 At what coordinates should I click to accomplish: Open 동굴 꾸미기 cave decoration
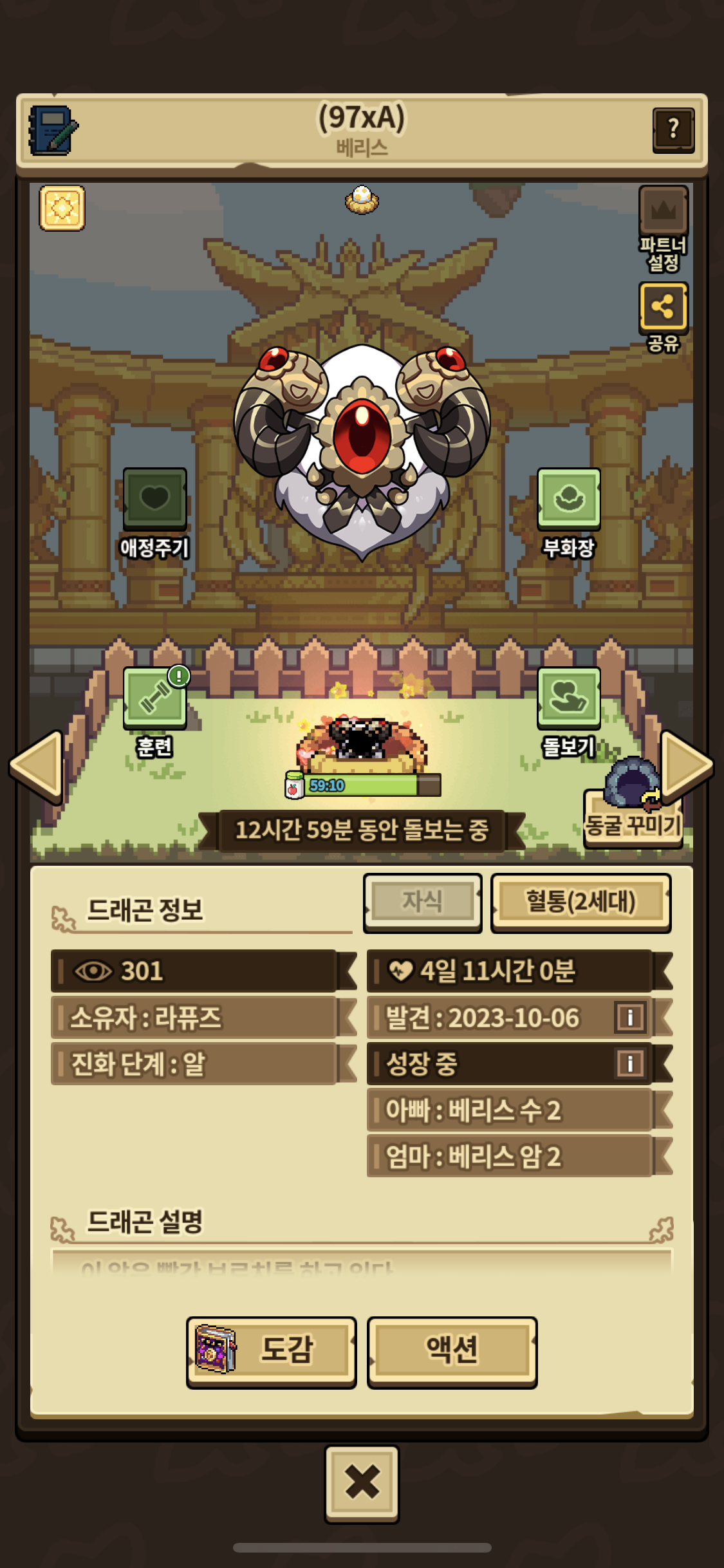[x=633, y=819]
